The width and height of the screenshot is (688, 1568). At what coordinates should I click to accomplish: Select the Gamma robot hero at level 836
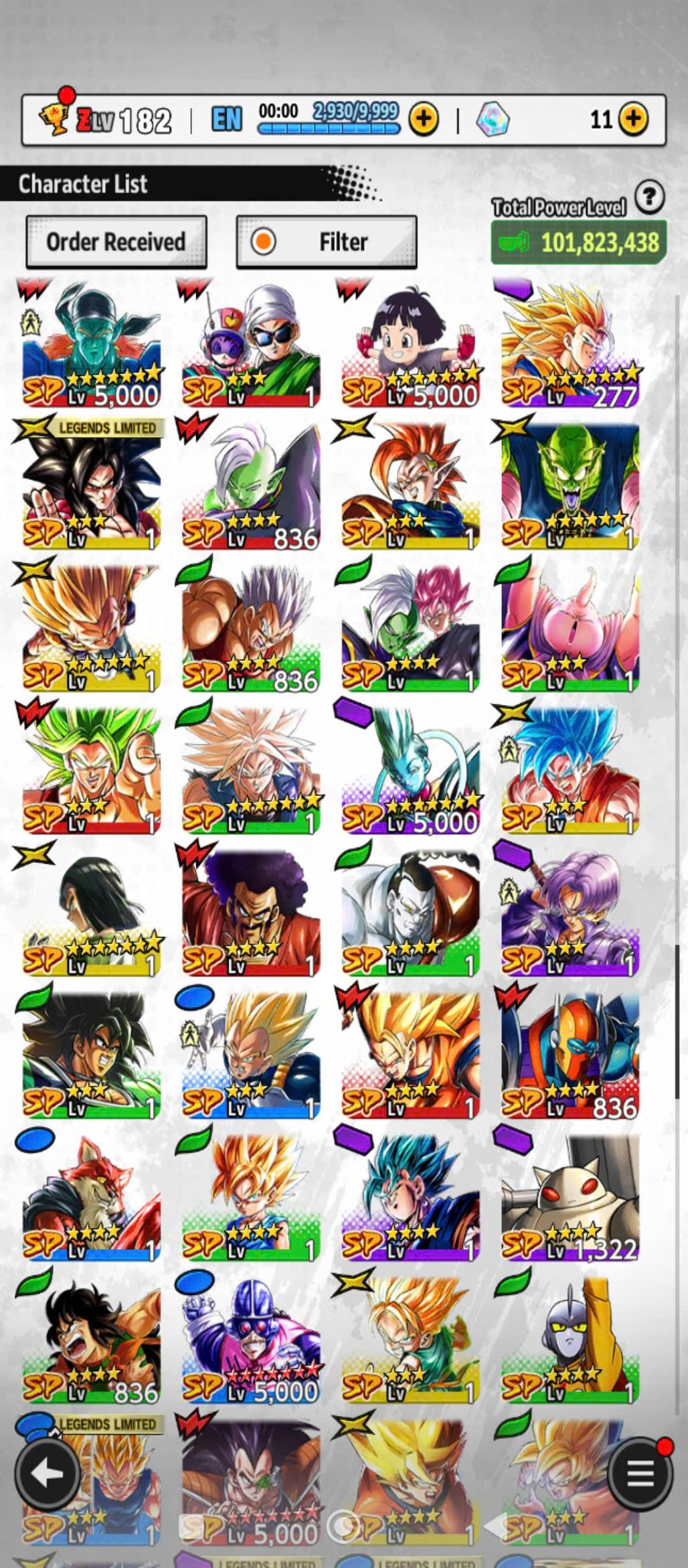pos(570,1054)
